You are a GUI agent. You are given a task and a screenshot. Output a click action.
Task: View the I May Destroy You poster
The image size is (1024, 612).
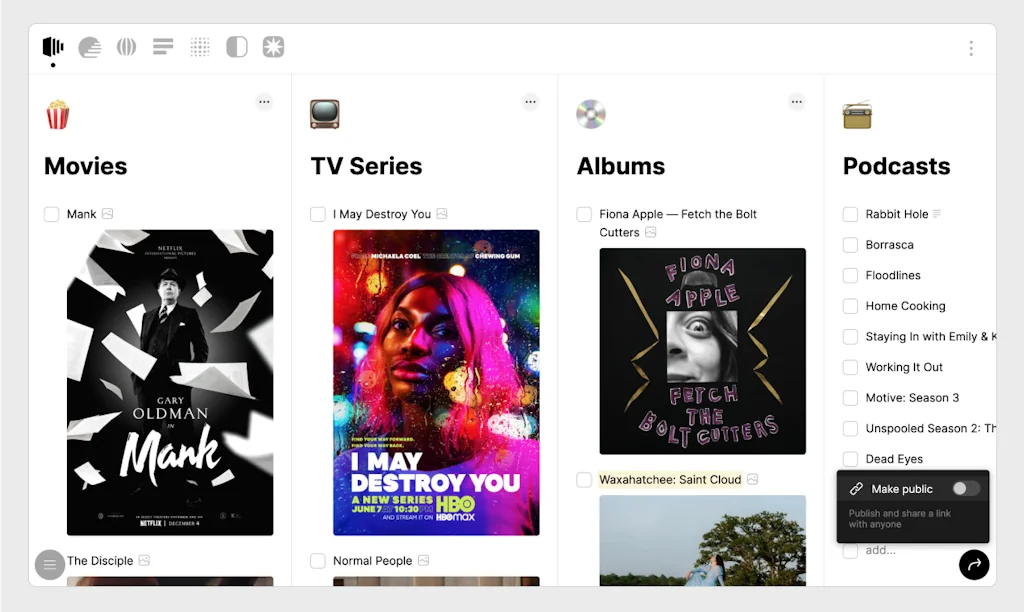pyautogui.click(x=436, y=382)
